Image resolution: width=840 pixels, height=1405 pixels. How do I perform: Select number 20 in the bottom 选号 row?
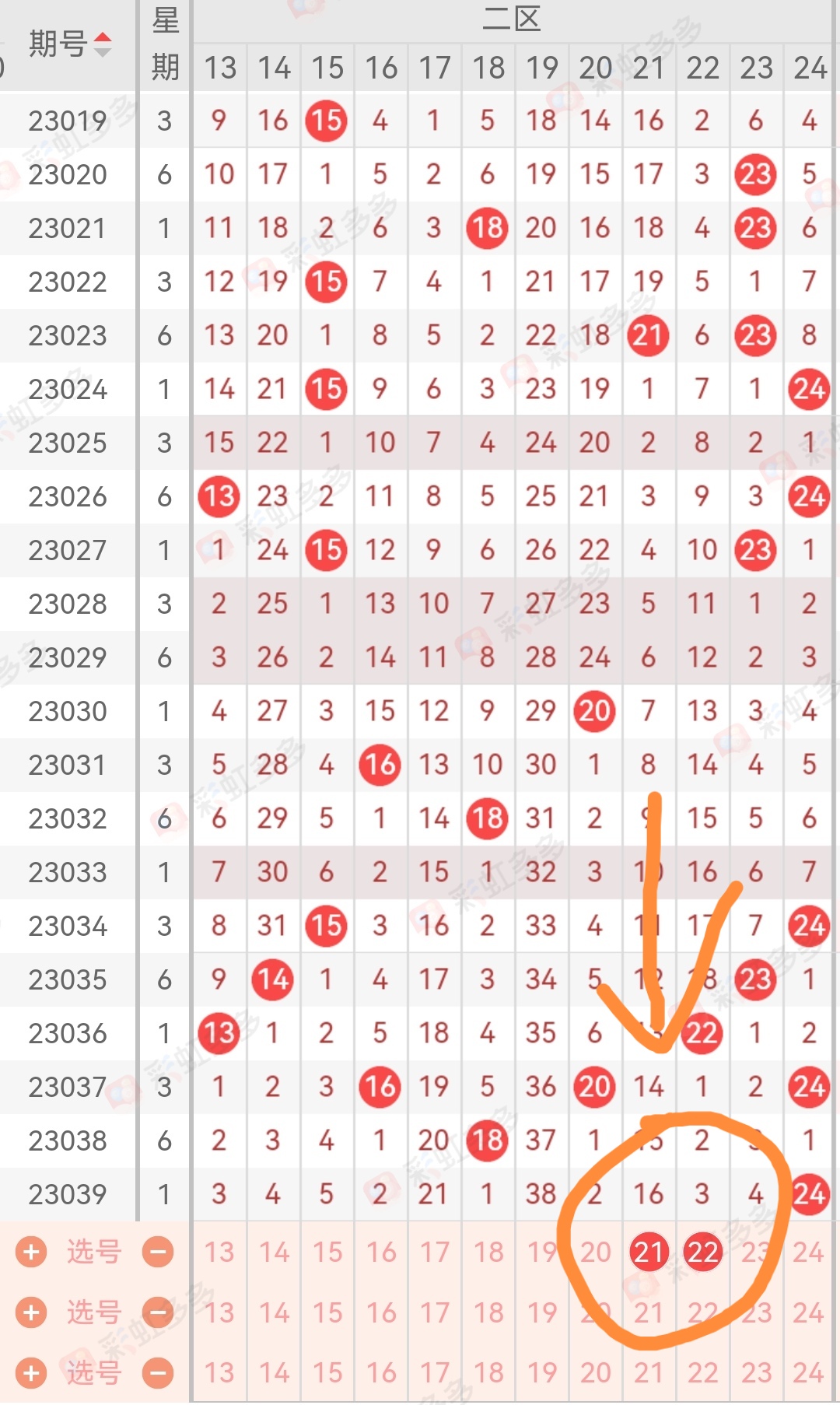(595, 1373)
